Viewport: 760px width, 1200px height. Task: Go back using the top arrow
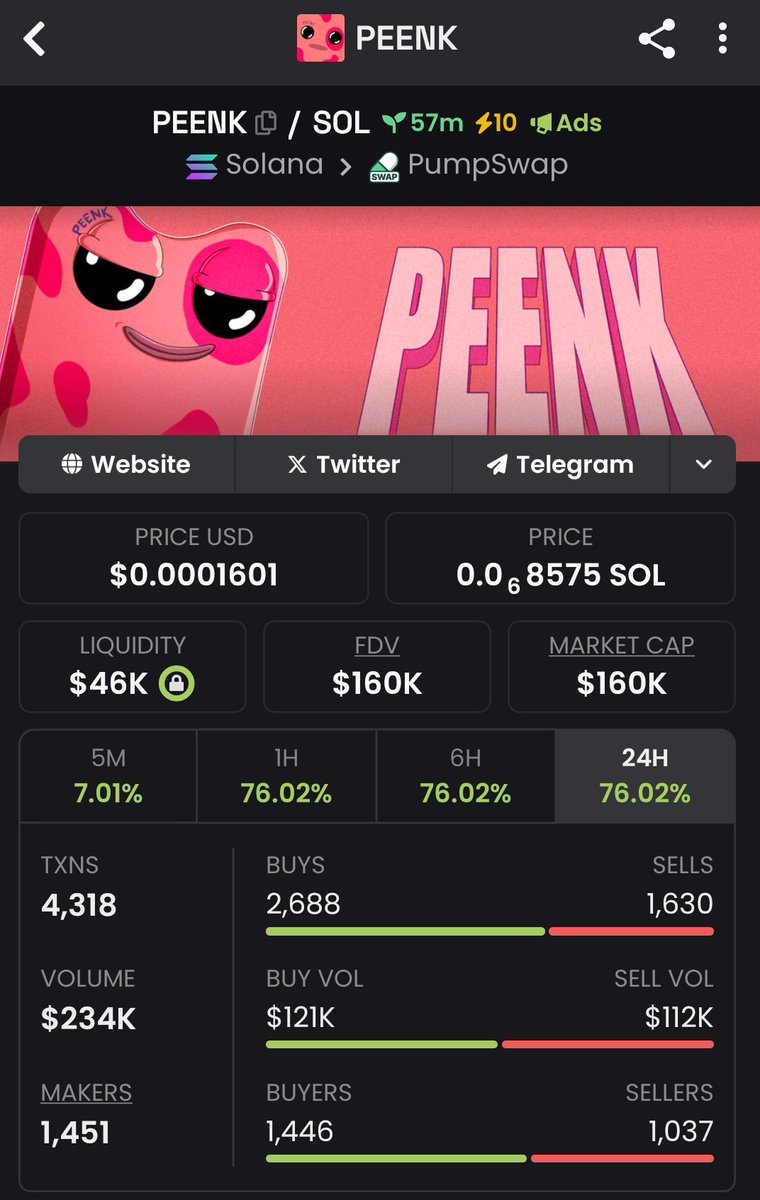tap(35, 40)
